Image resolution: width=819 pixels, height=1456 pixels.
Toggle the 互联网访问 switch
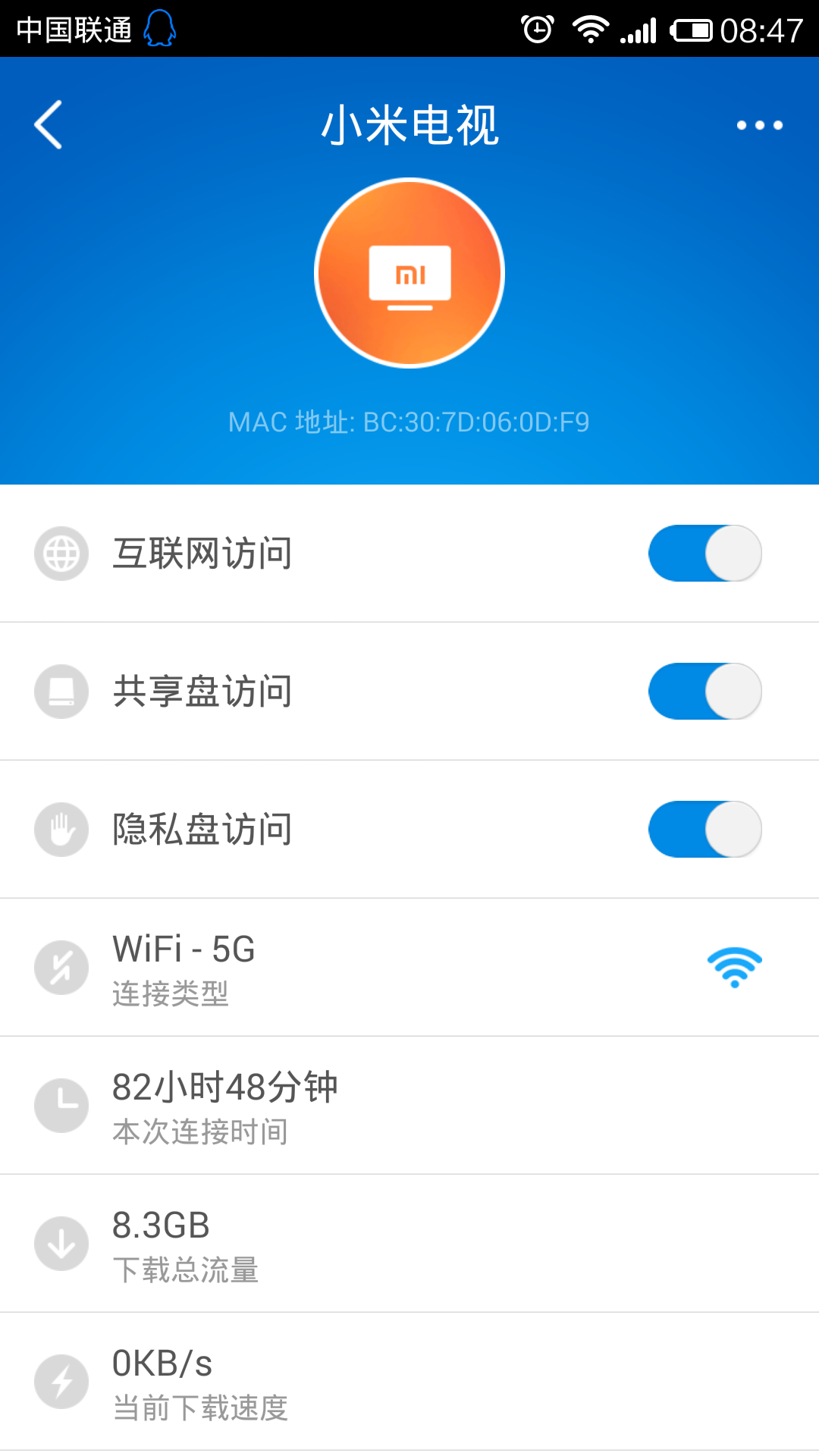pyautogui.click(x=704, y=554)
